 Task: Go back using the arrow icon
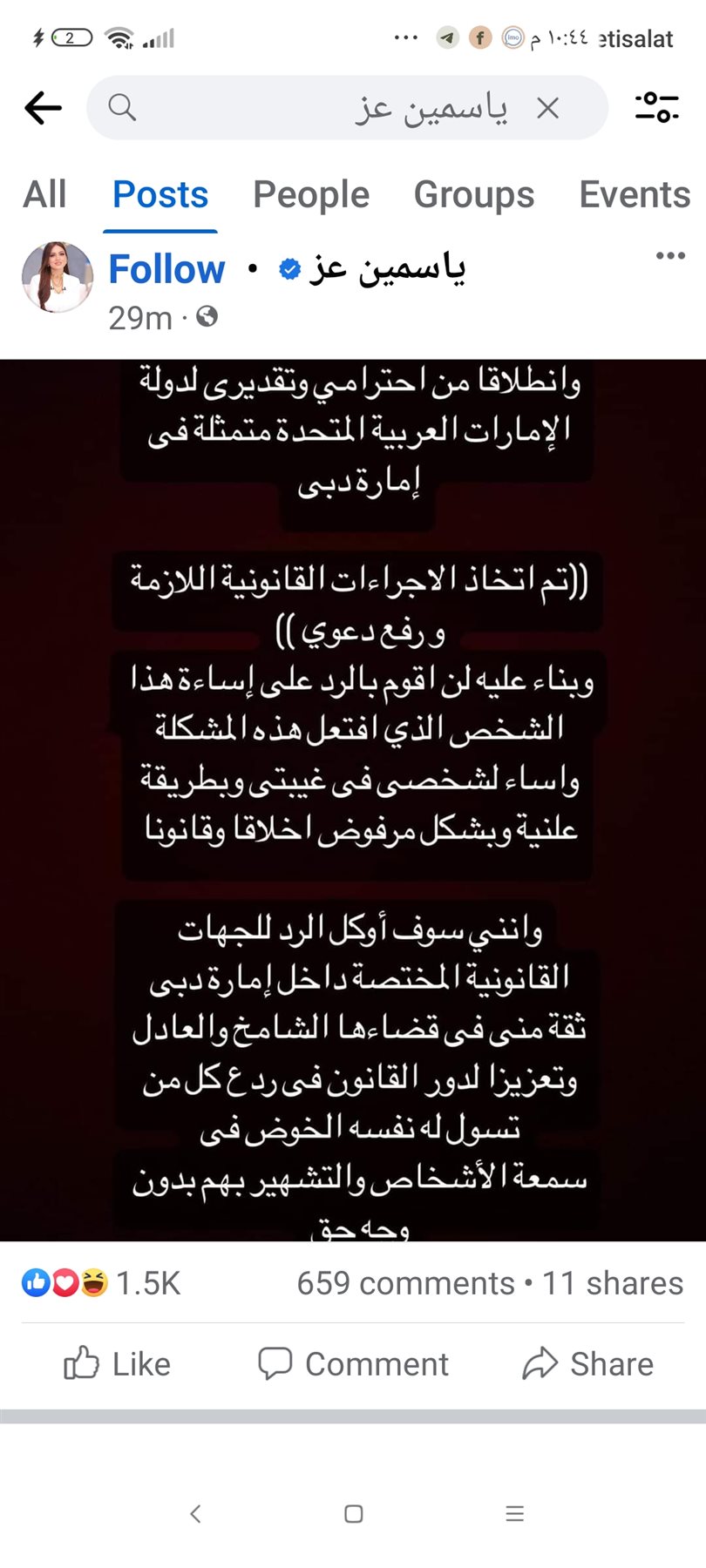(x=43, y=108)
